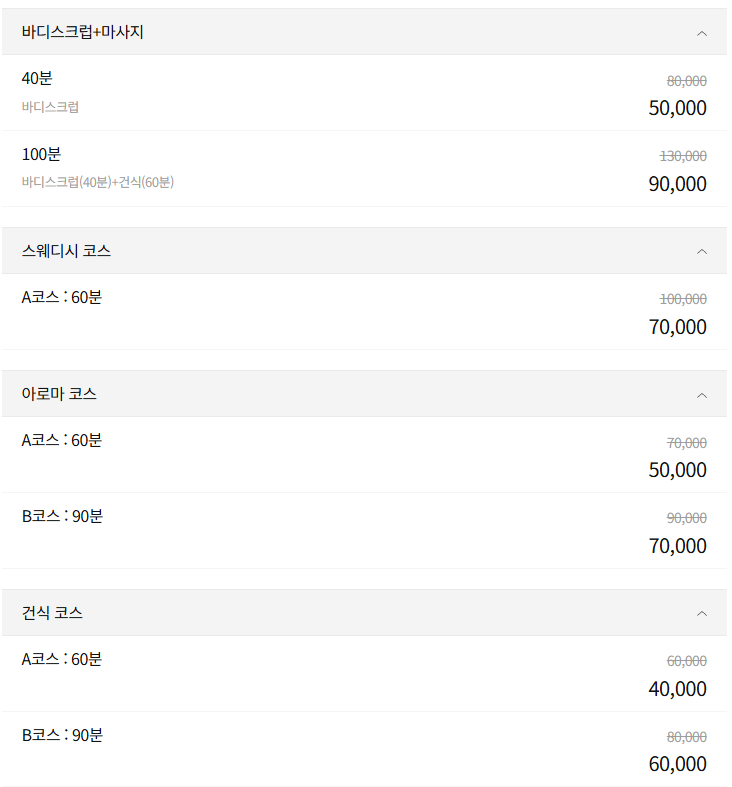Click the 60,000 price of 건식 B코스
The image size is (732, 787).
pyautogui.click(x=677, y=764)
